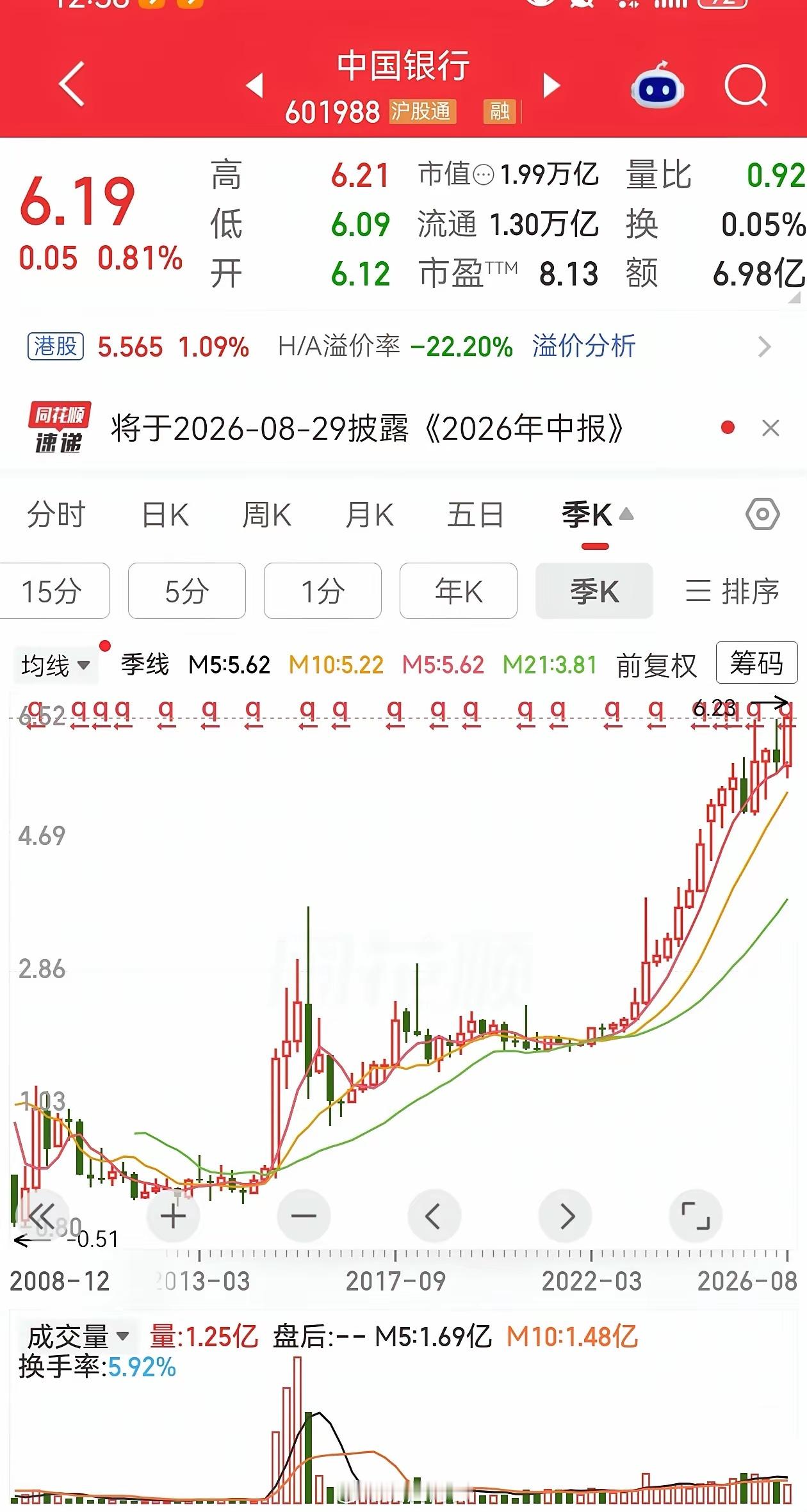The image size is (807, 1512).
Task: Open the 均线 indicator dropdown
Action: pyautogui.click(x=54, y=665)
